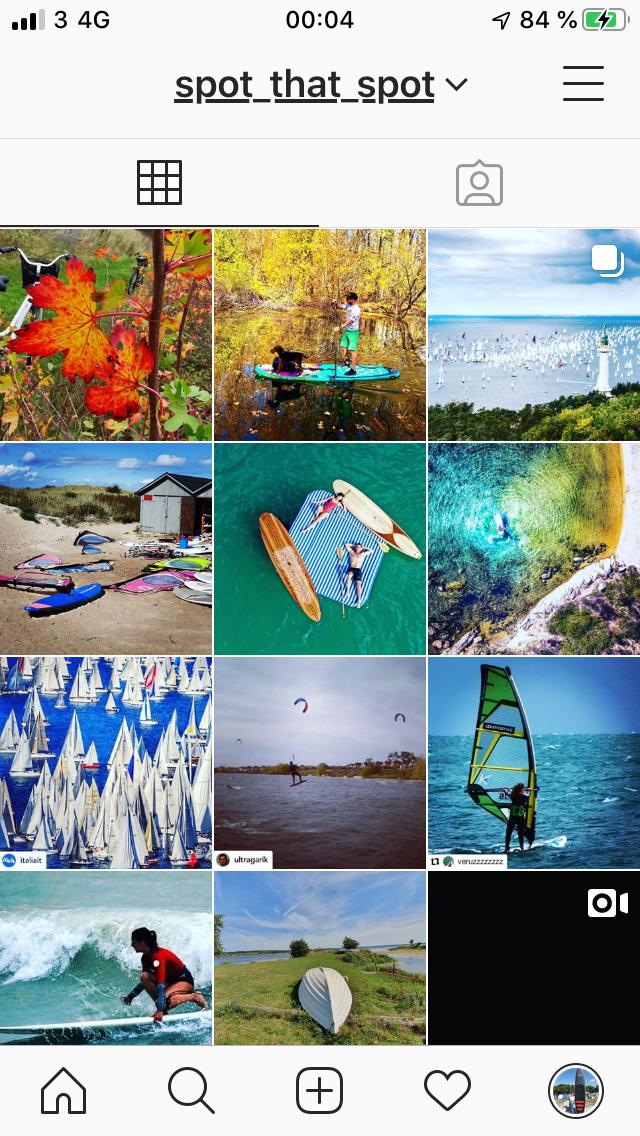Open the aerial striped raft post
The image size is (640, 1136).
[320, 549]
